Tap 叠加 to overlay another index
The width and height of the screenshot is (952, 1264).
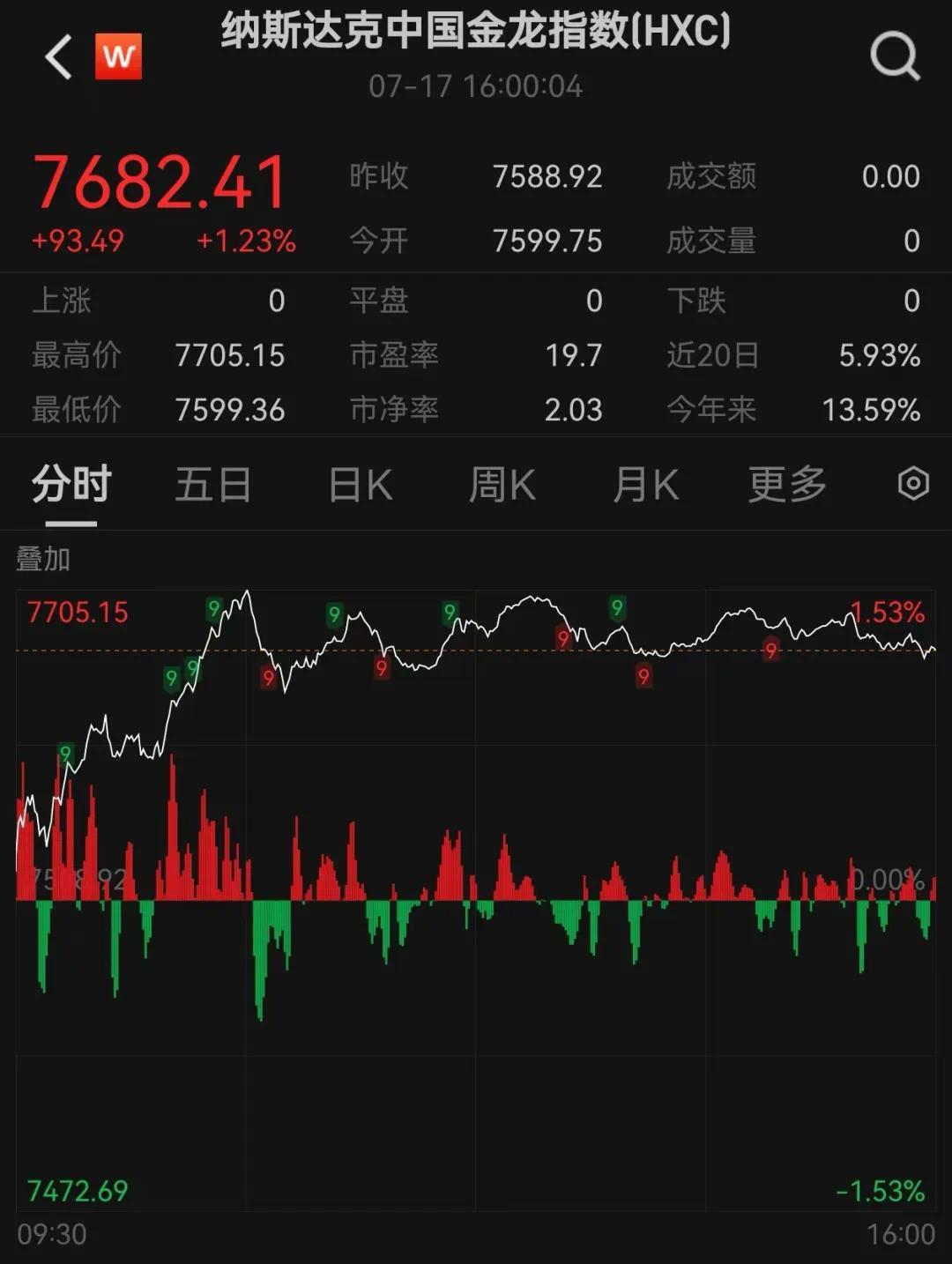coord(43,559)
